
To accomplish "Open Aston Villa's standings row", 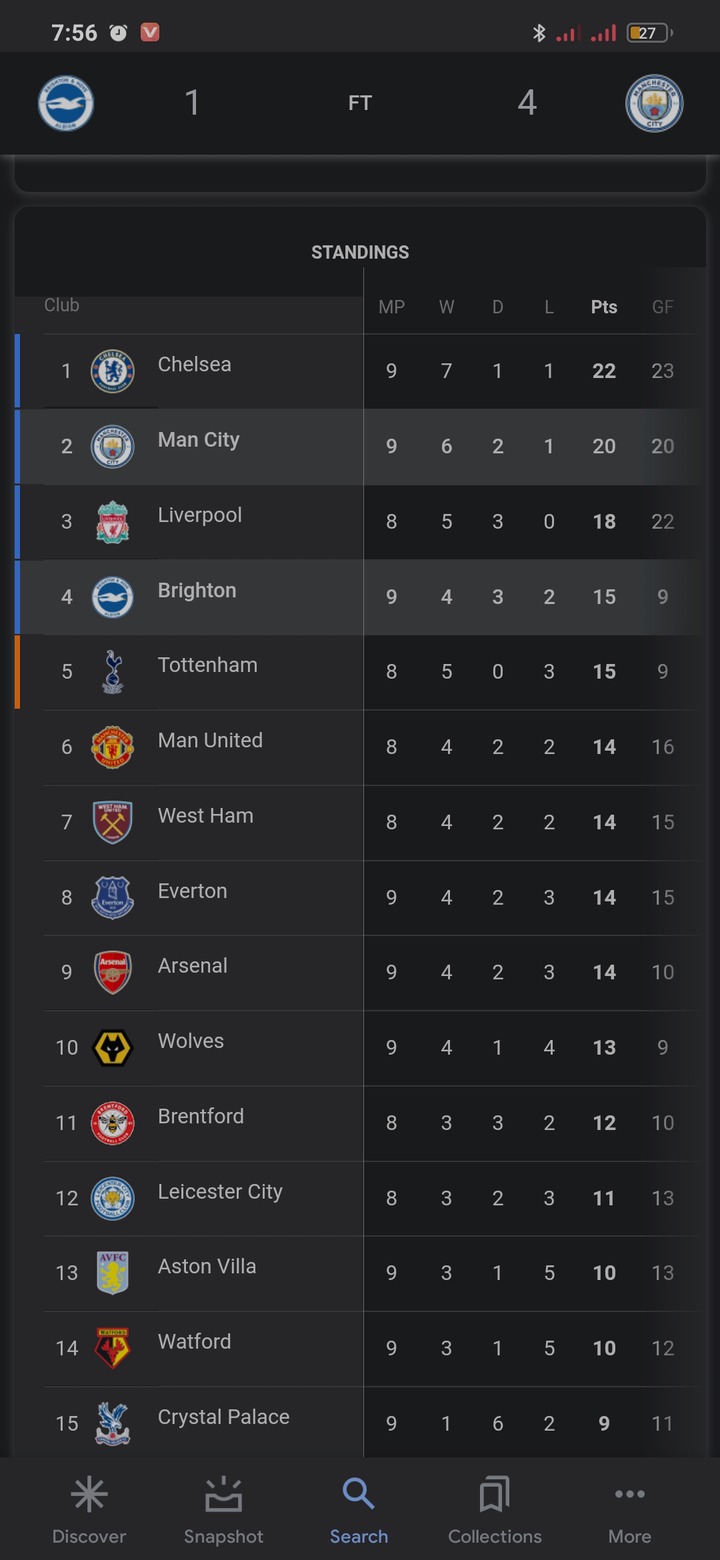I will (x=360, y=1273).
